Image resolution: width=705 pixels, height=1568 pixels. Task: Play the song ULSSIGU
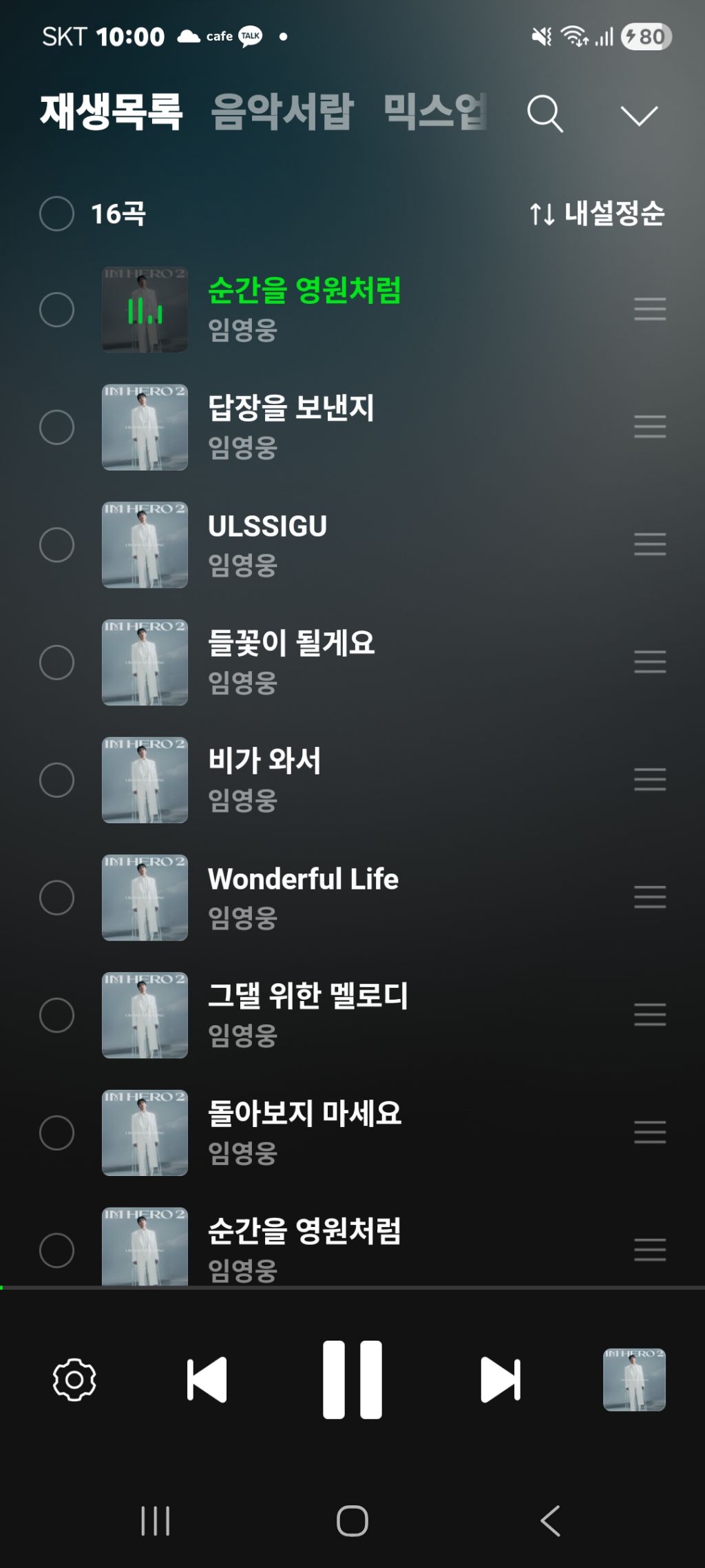pos(267,526)
